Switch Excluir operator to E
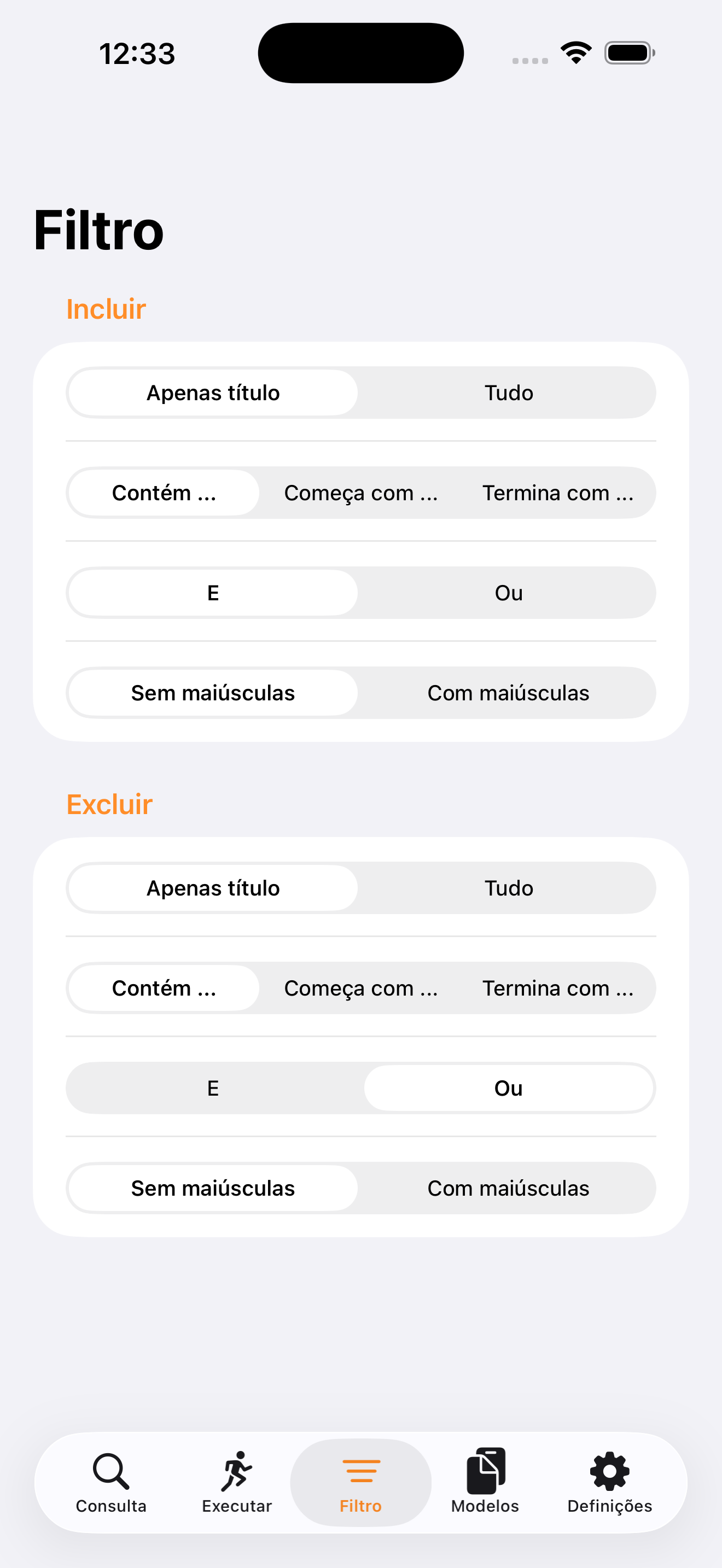This screenshot has width=722, height=1568. point(213,1088)
